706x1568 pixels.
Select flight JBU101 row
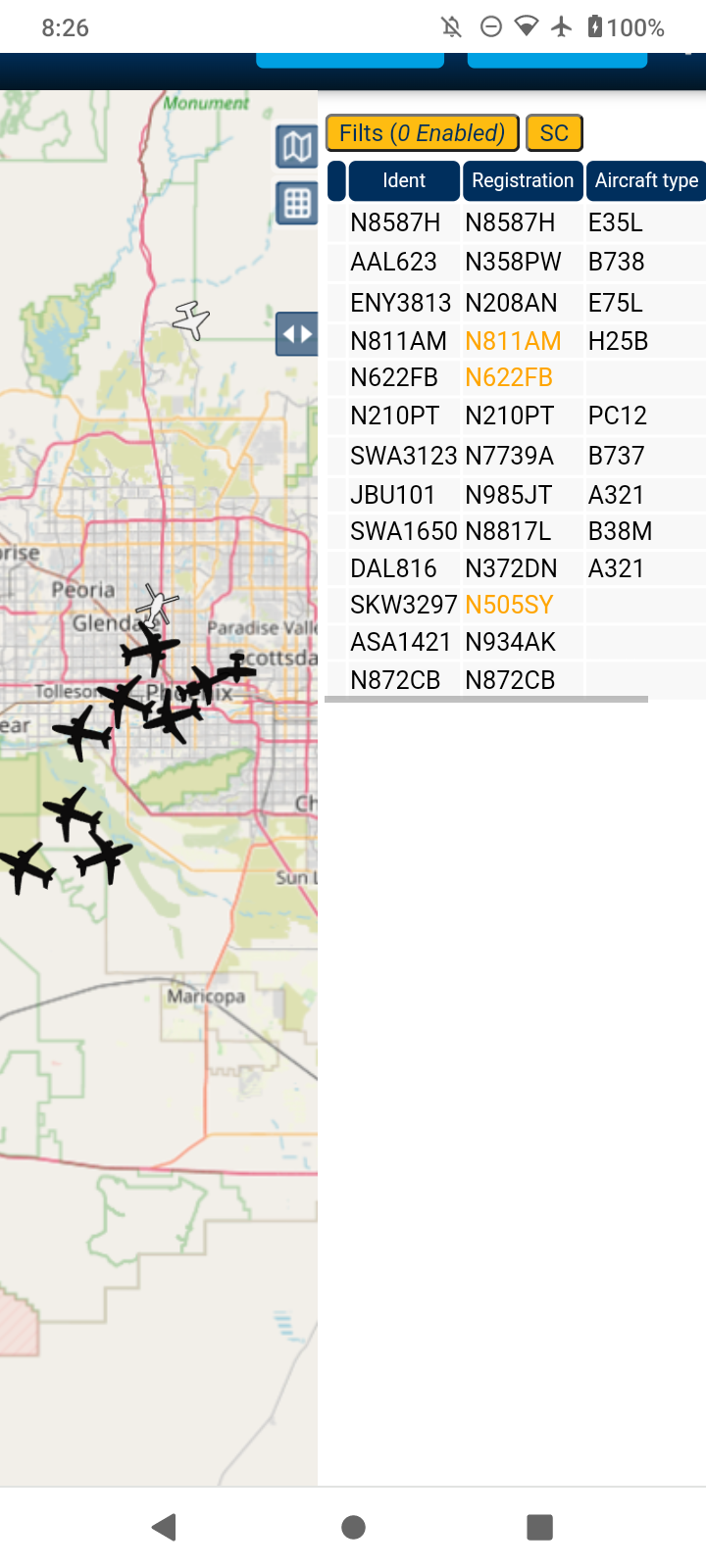click(x=516, y=495)
